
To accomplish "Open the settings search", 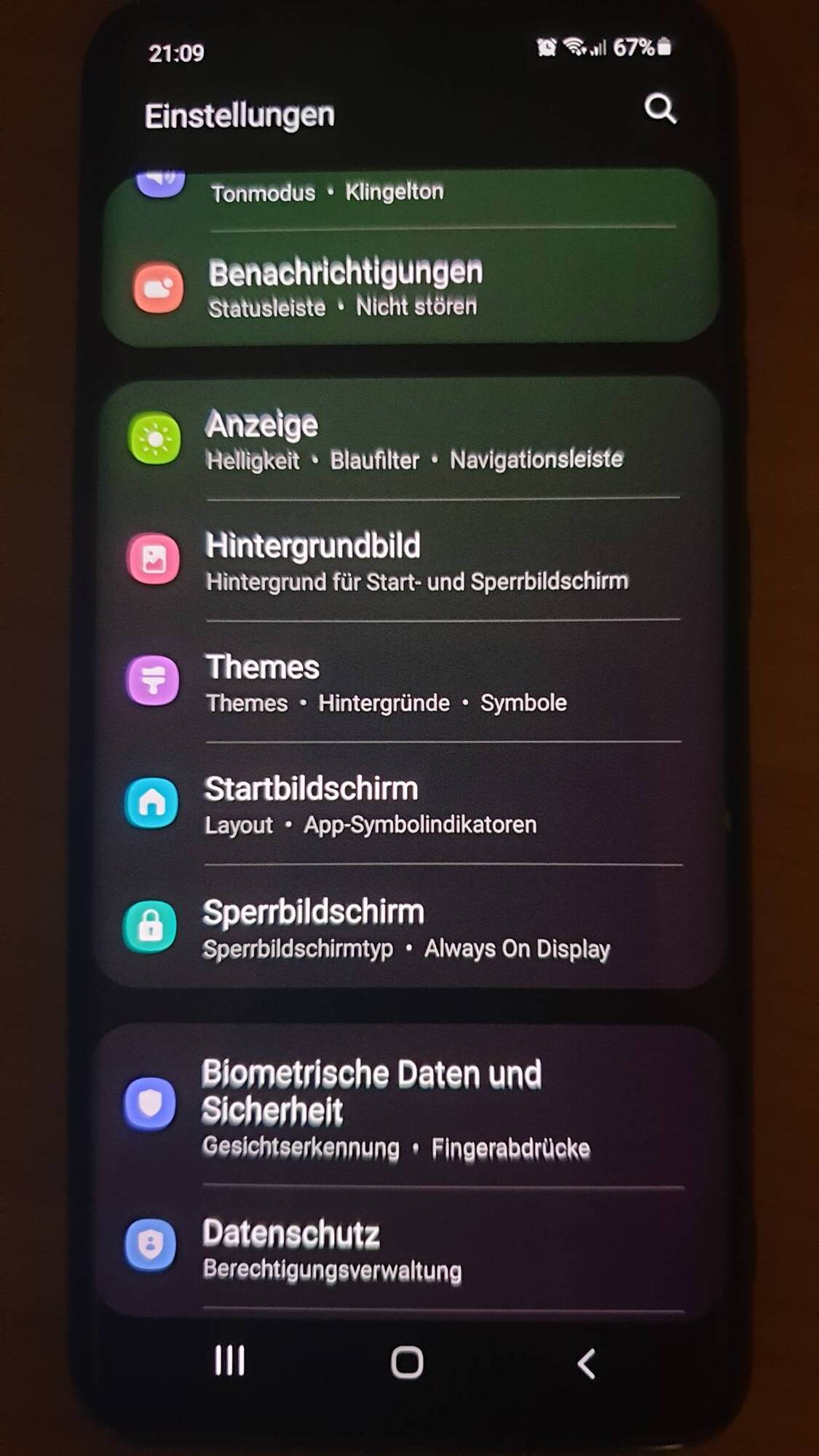I will click(x=660, y=109).
